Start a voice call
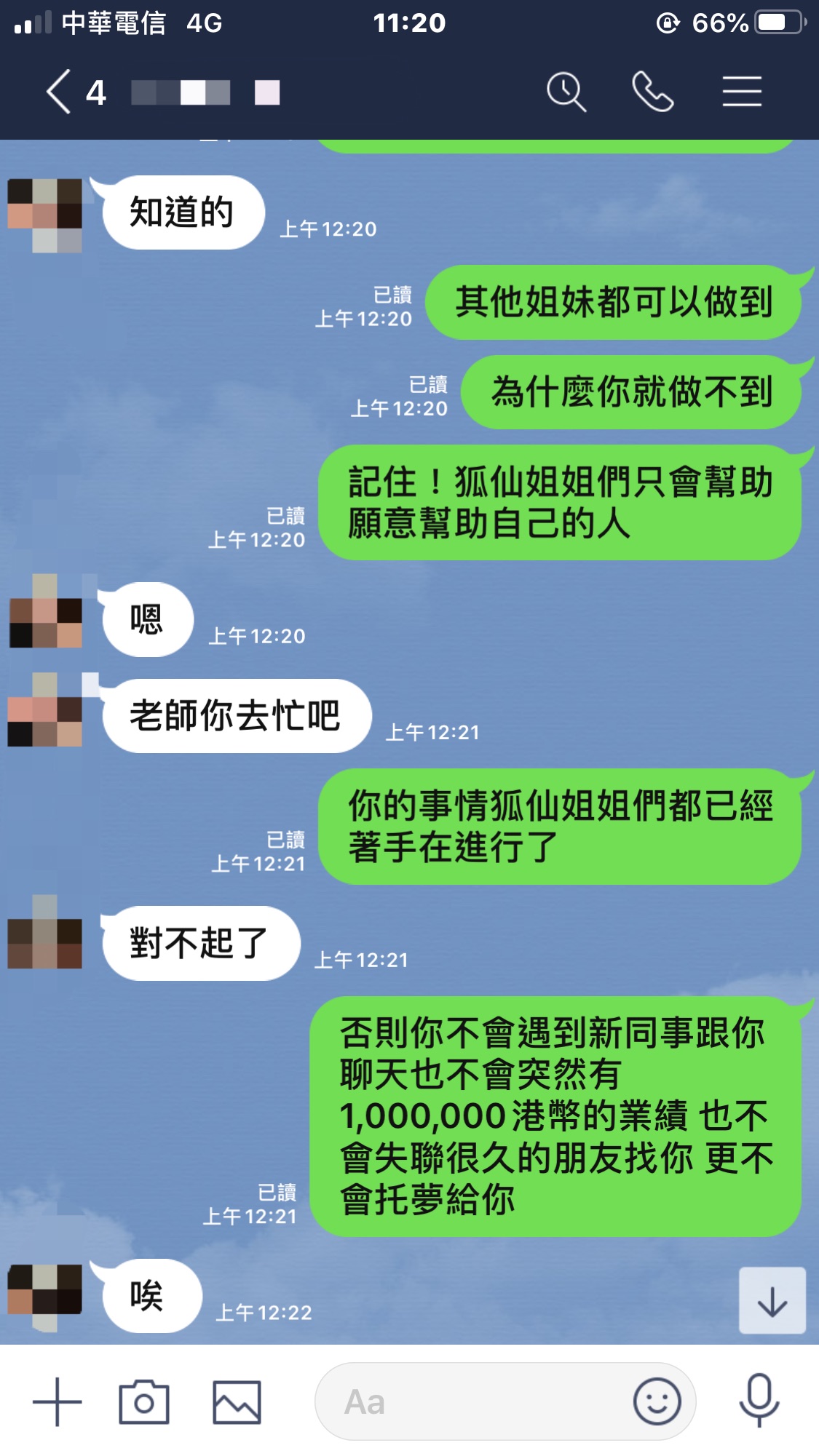The width and height of the screenshot is (819, 1456). [652, 92]
